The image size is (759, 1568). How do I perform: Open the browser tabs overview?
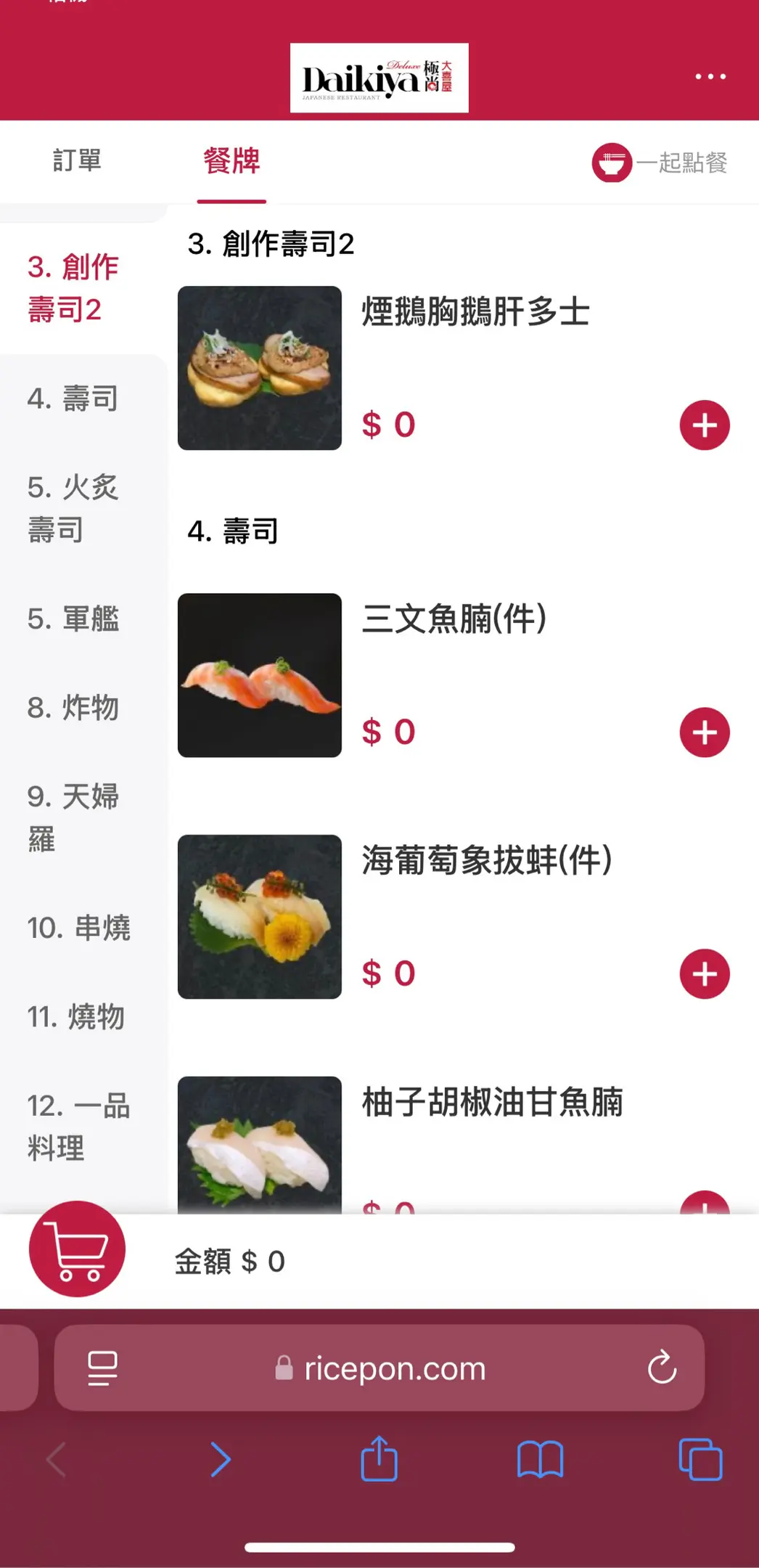tap(700, 1459)
